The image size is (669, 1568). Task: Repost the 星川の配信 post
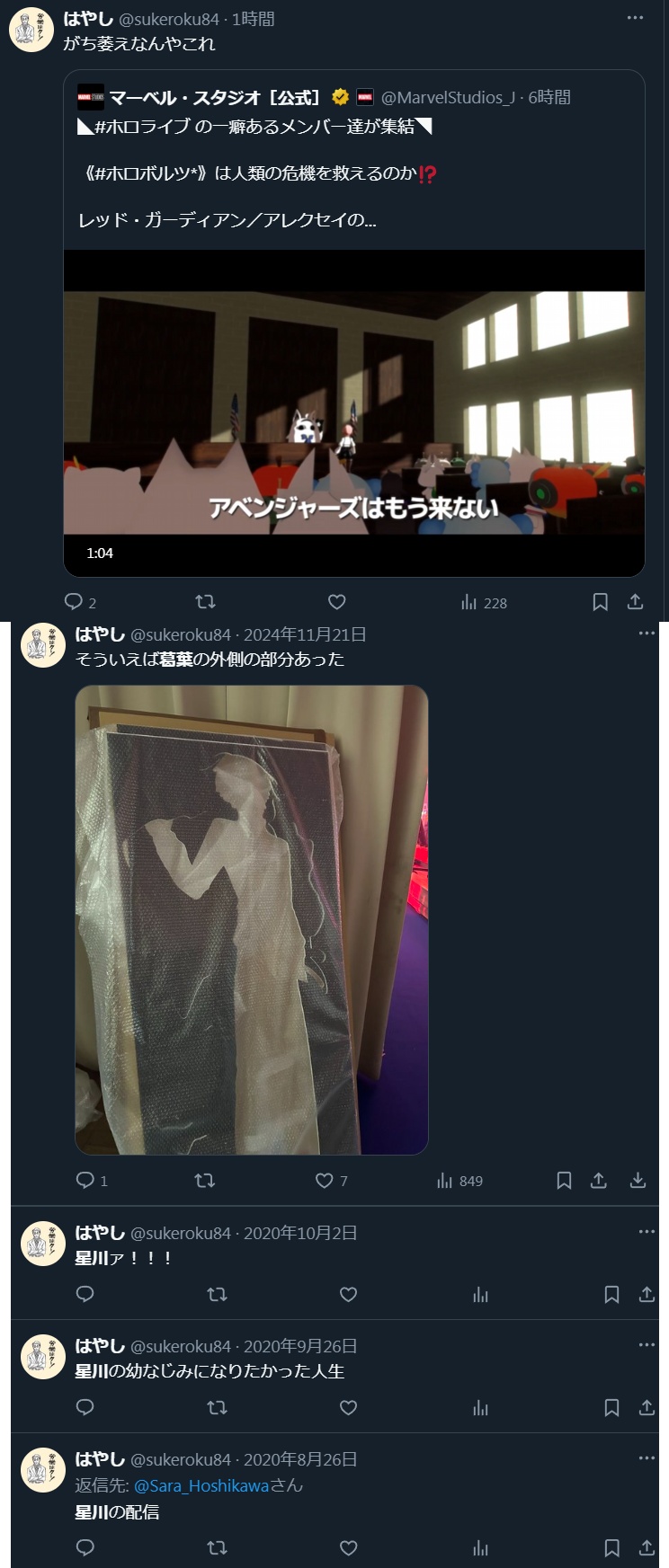point(217,1547)
